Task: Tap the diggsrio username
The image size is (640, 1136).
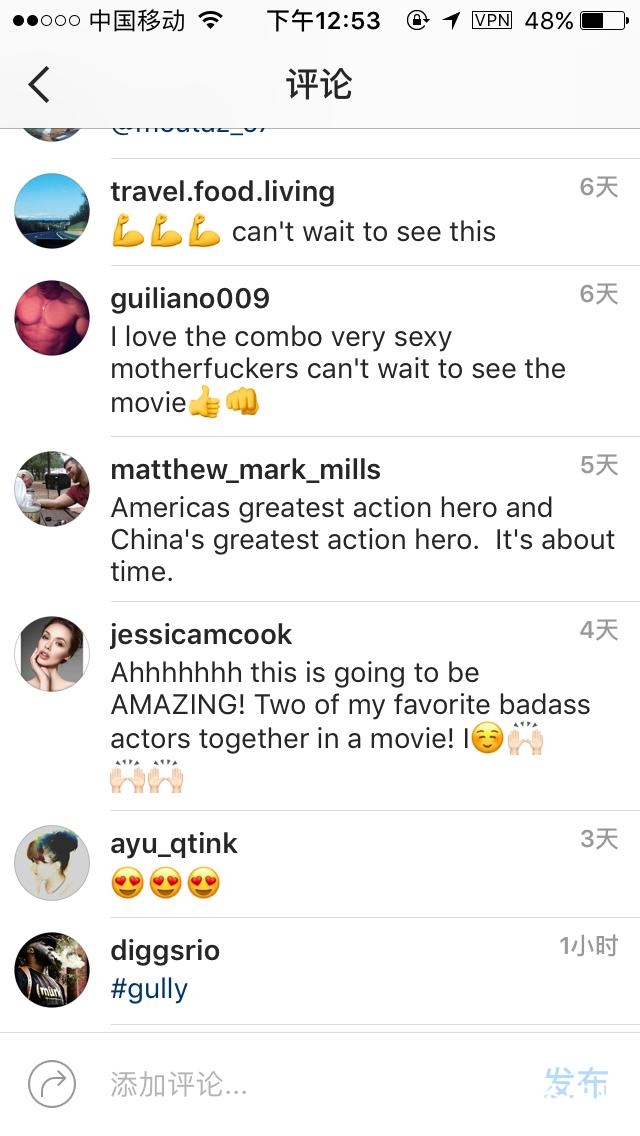Action: pyautogui.click(x=165, y=949)
